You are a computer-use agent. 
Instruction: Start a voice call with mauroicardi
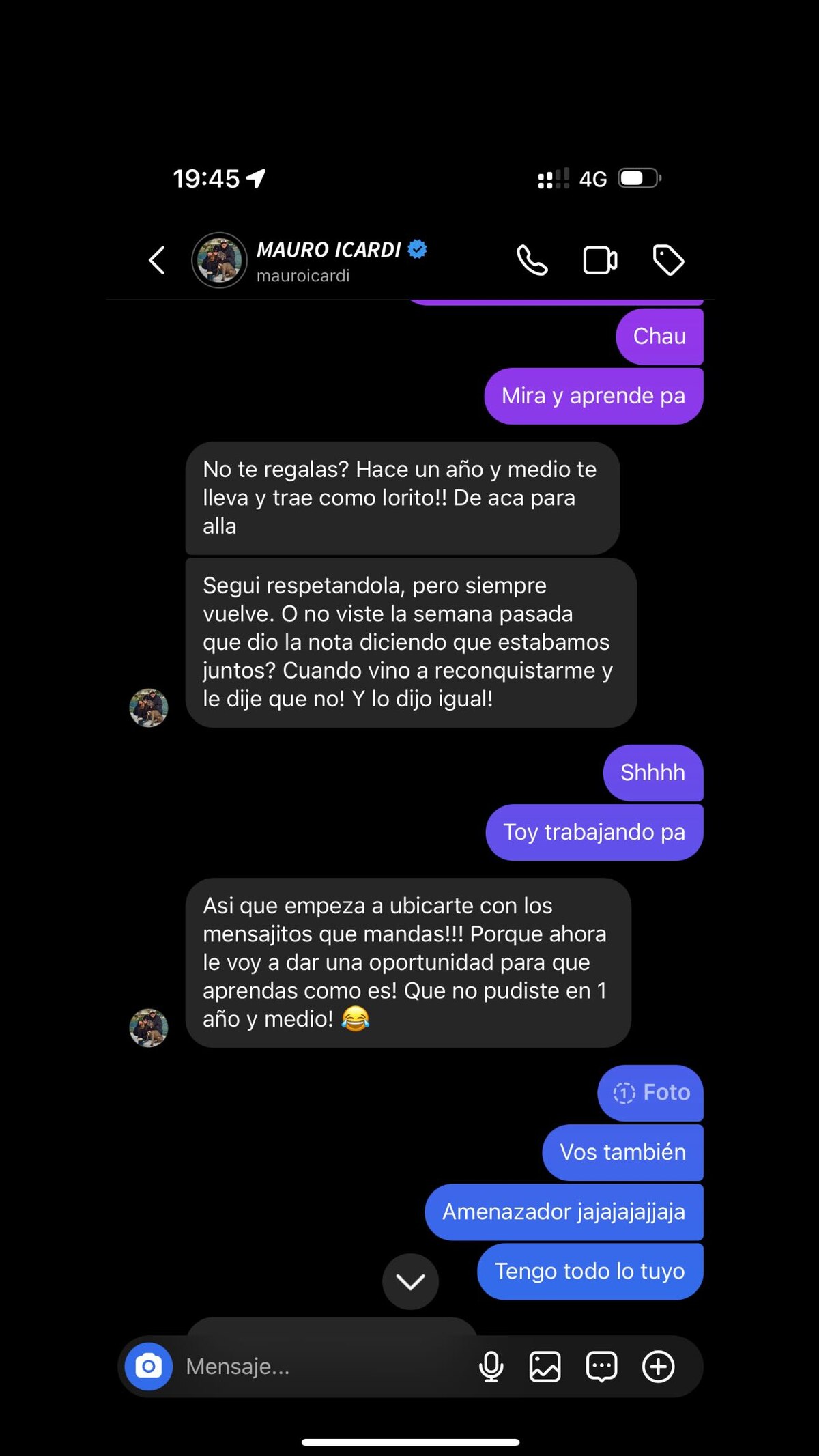click(x=532, y=260)
